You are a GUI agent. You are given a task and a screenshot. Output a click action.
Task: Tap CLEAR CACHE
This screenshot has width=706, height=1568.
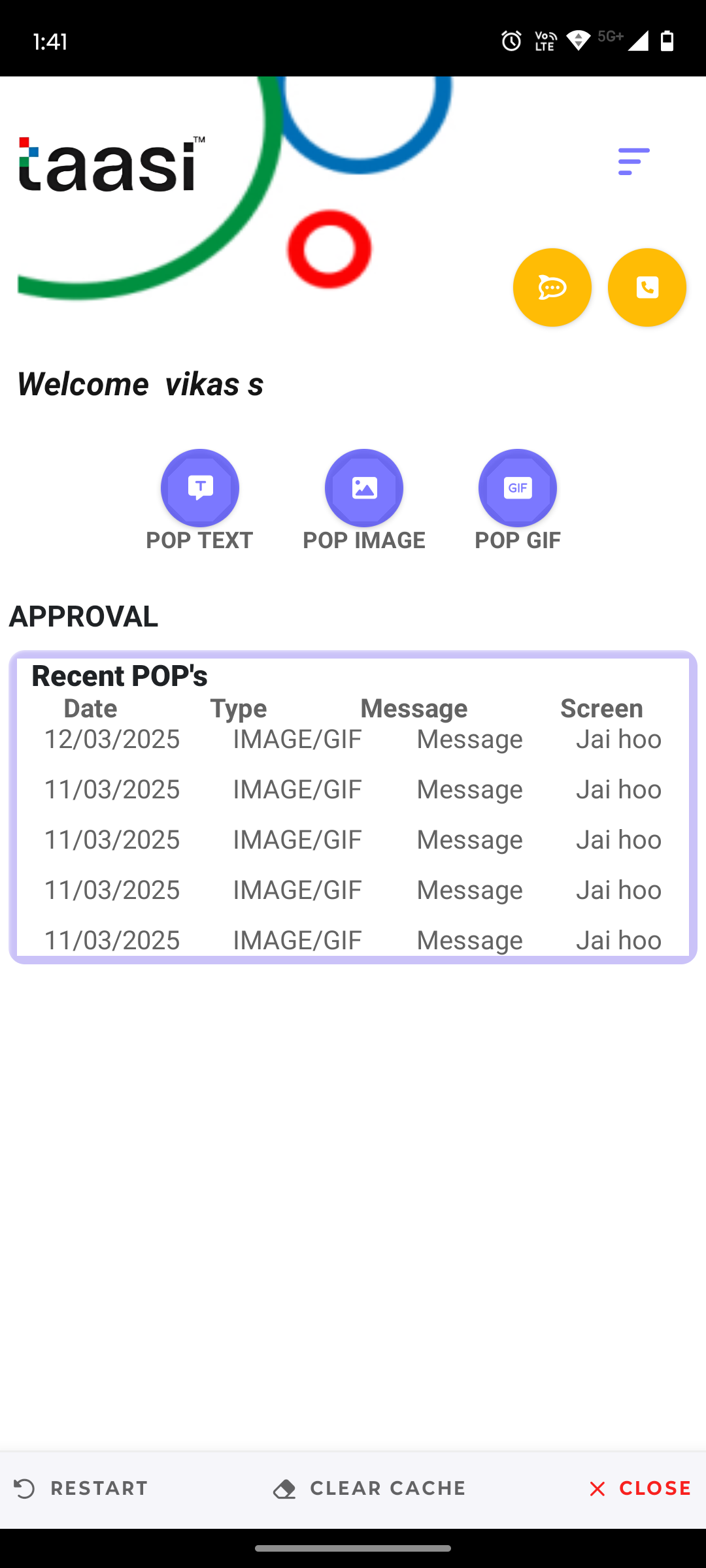click(x=369, y=1488)
